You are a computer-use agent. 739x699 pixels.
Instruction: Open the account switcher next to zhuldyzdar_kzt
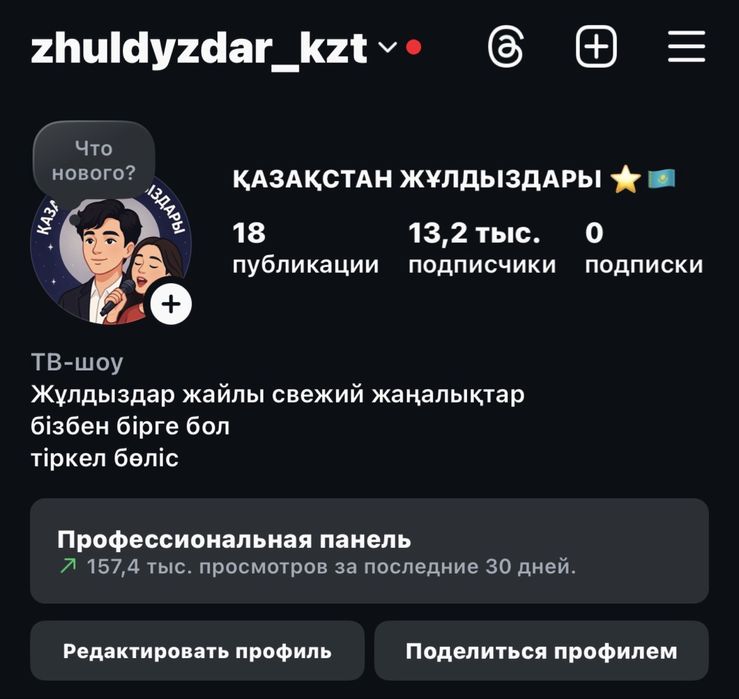coord(387,47)
